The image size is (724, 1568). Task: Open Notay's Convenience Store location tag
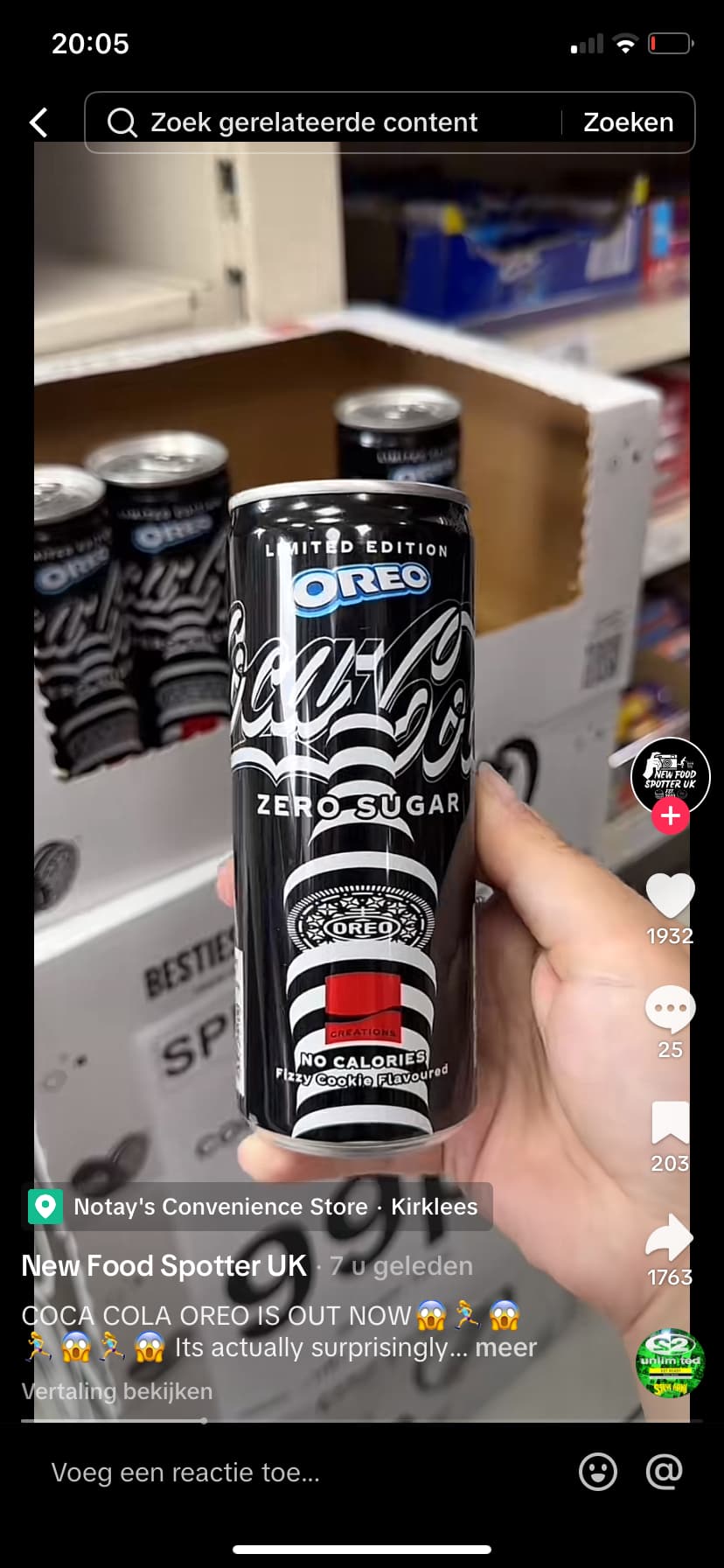pyautogui.click(x=257, y=1207)
